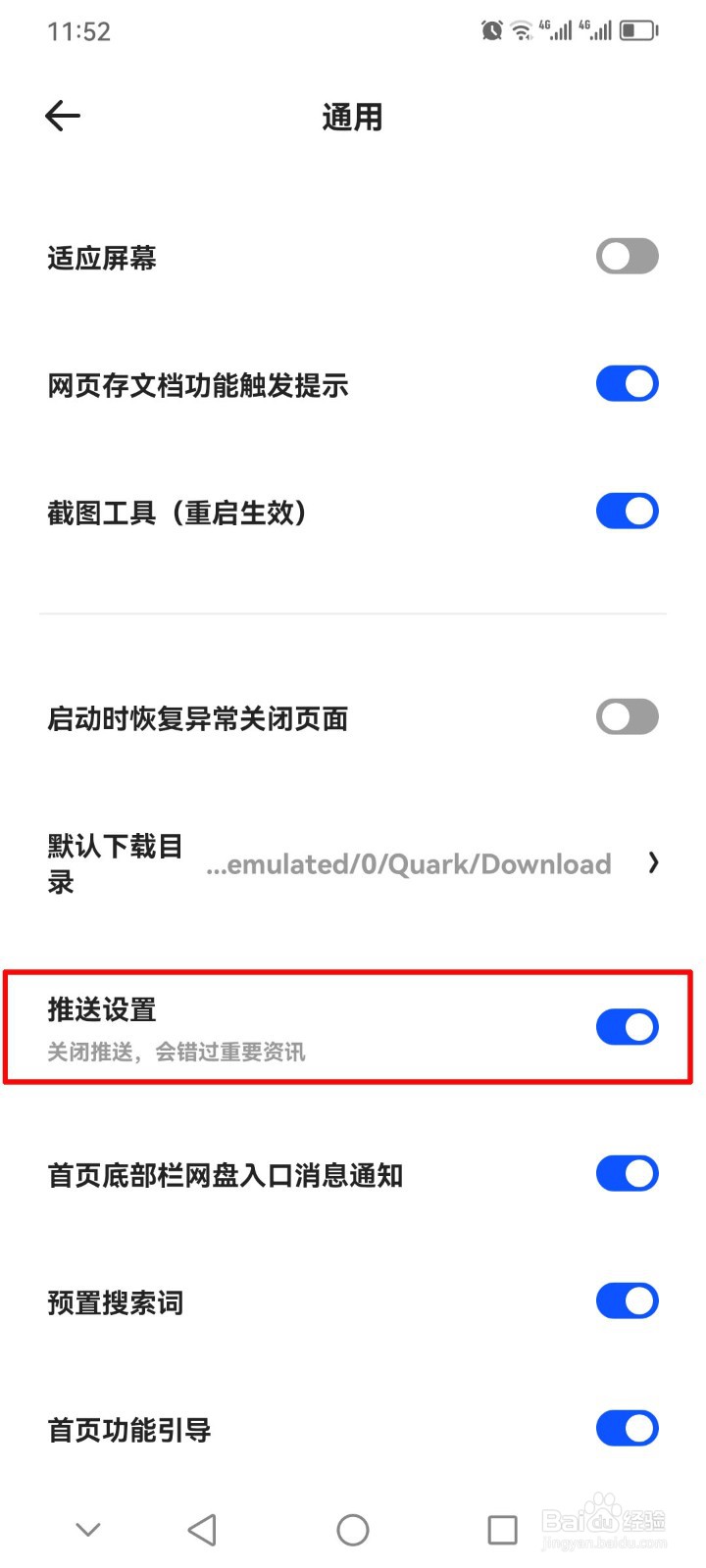Enable the 适应屏幕 toggle
The width and height of the screenshot is (706, 1568).
627,256
